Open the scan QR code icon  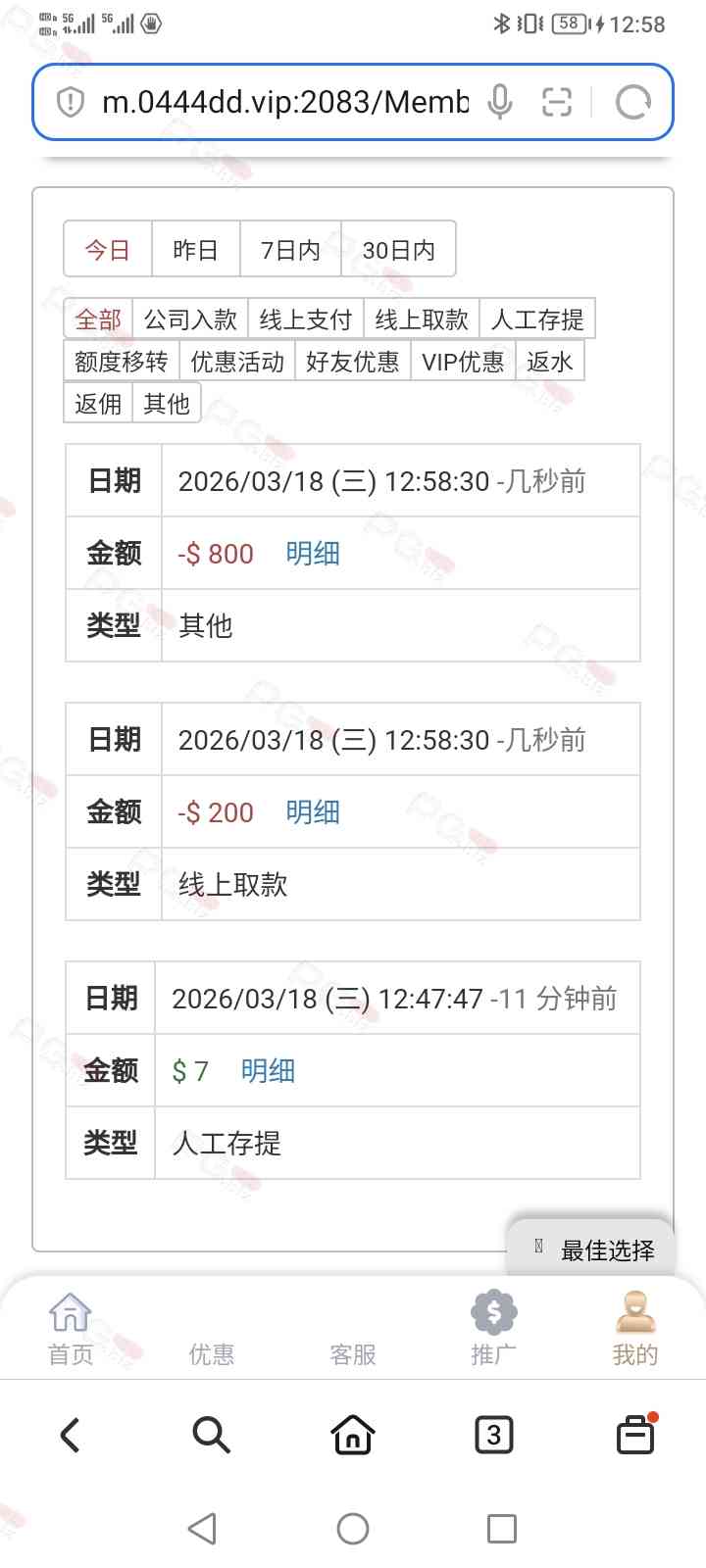point(557,102)
